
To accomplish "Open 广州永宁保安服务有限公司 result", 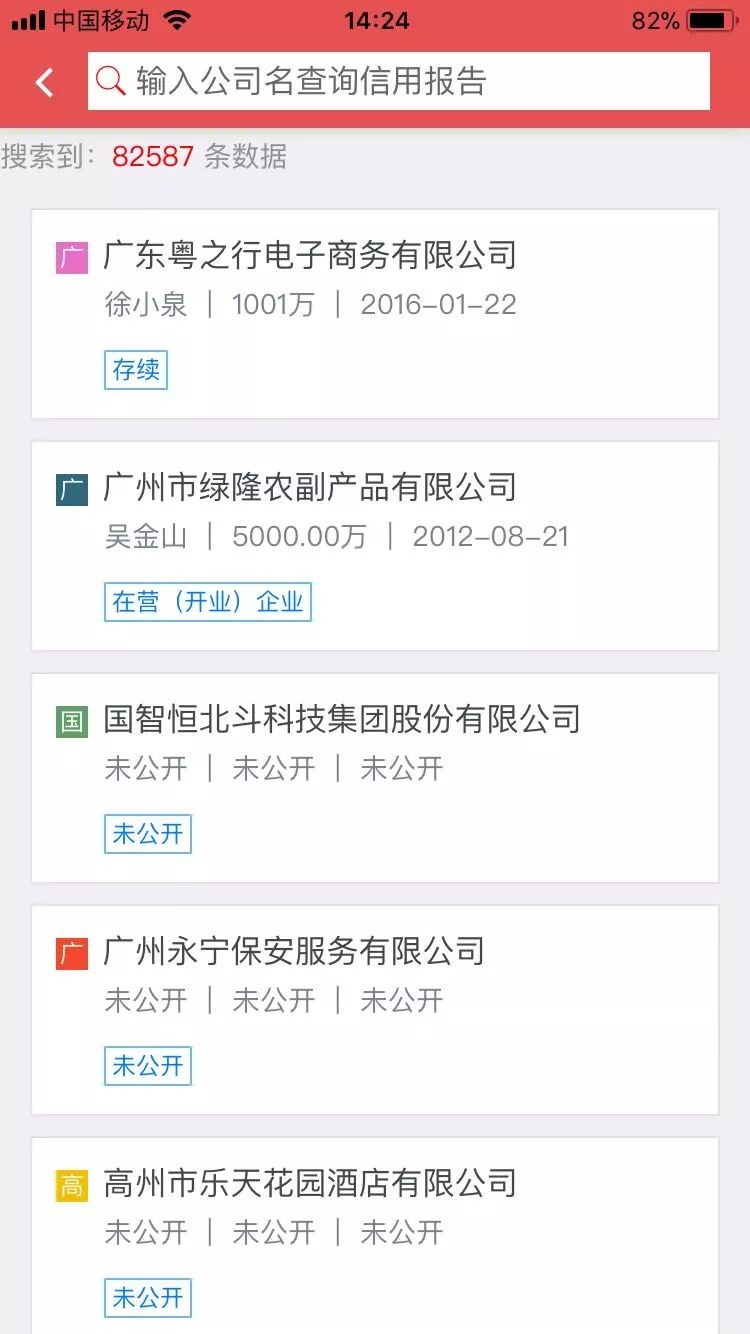I will click(x=375, y=1010).
